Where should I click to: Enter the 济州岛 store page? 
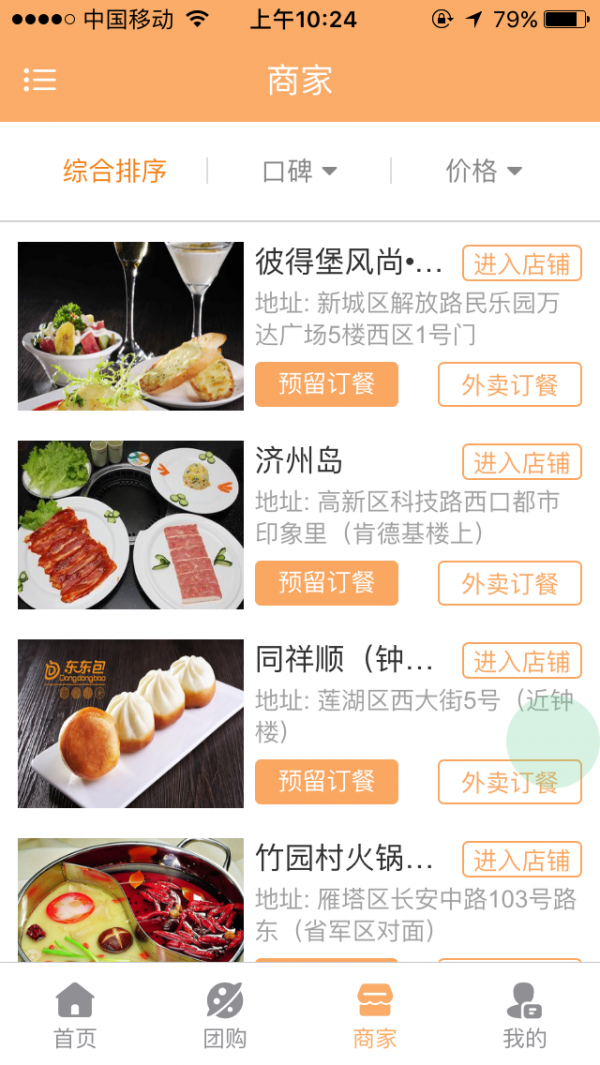(522, 463)
